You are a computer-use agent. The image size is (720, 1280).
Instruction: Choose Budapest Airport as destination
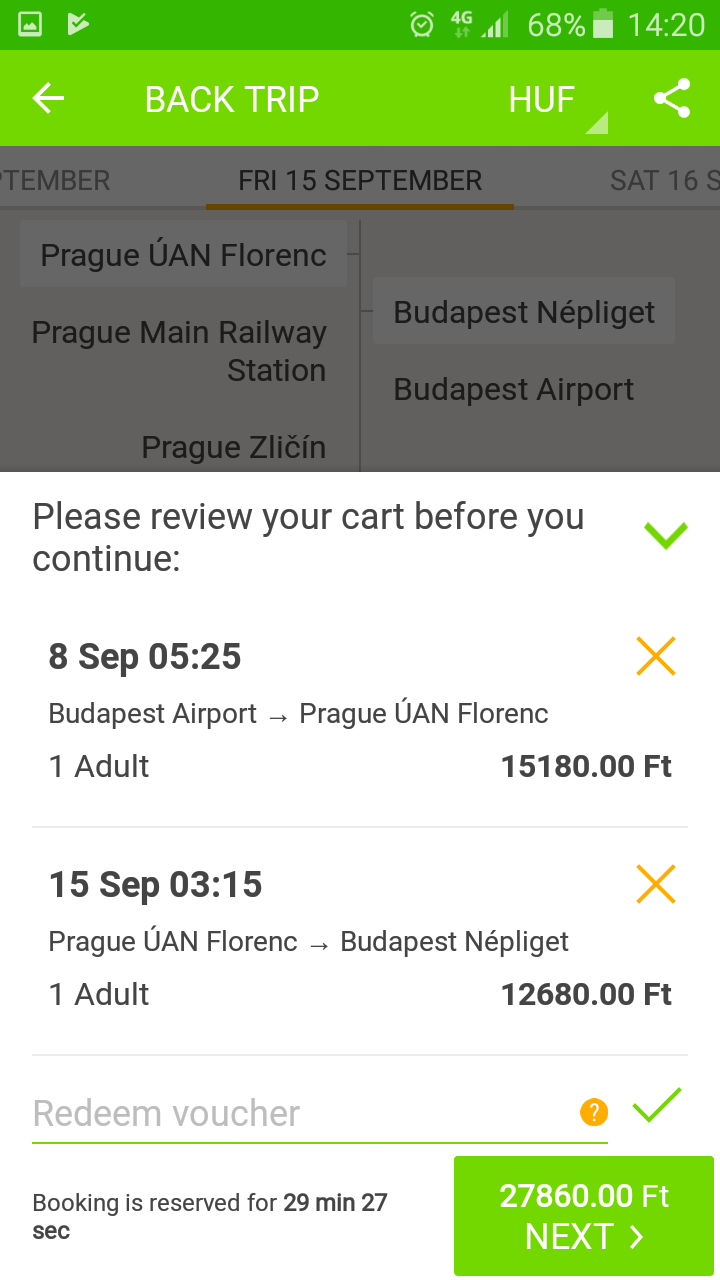[514, 389]
